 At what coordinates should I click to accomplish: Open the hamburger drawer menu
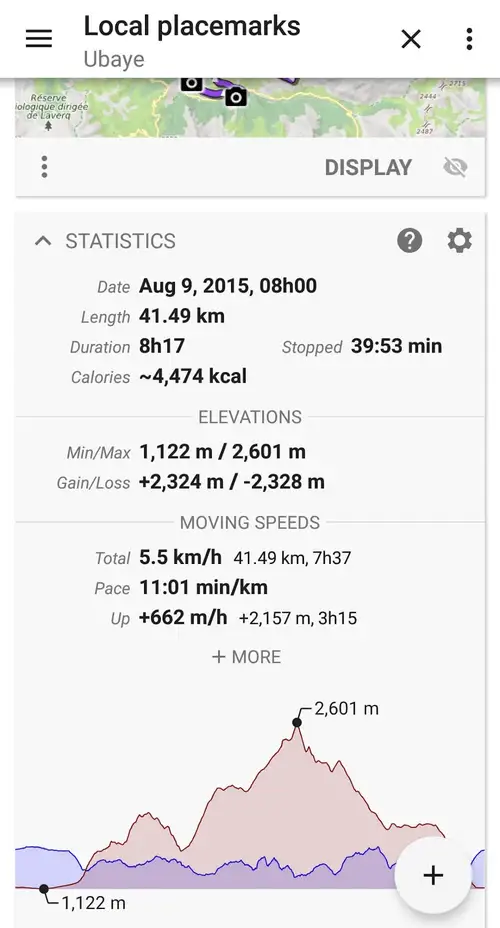[x=39, y=39]
